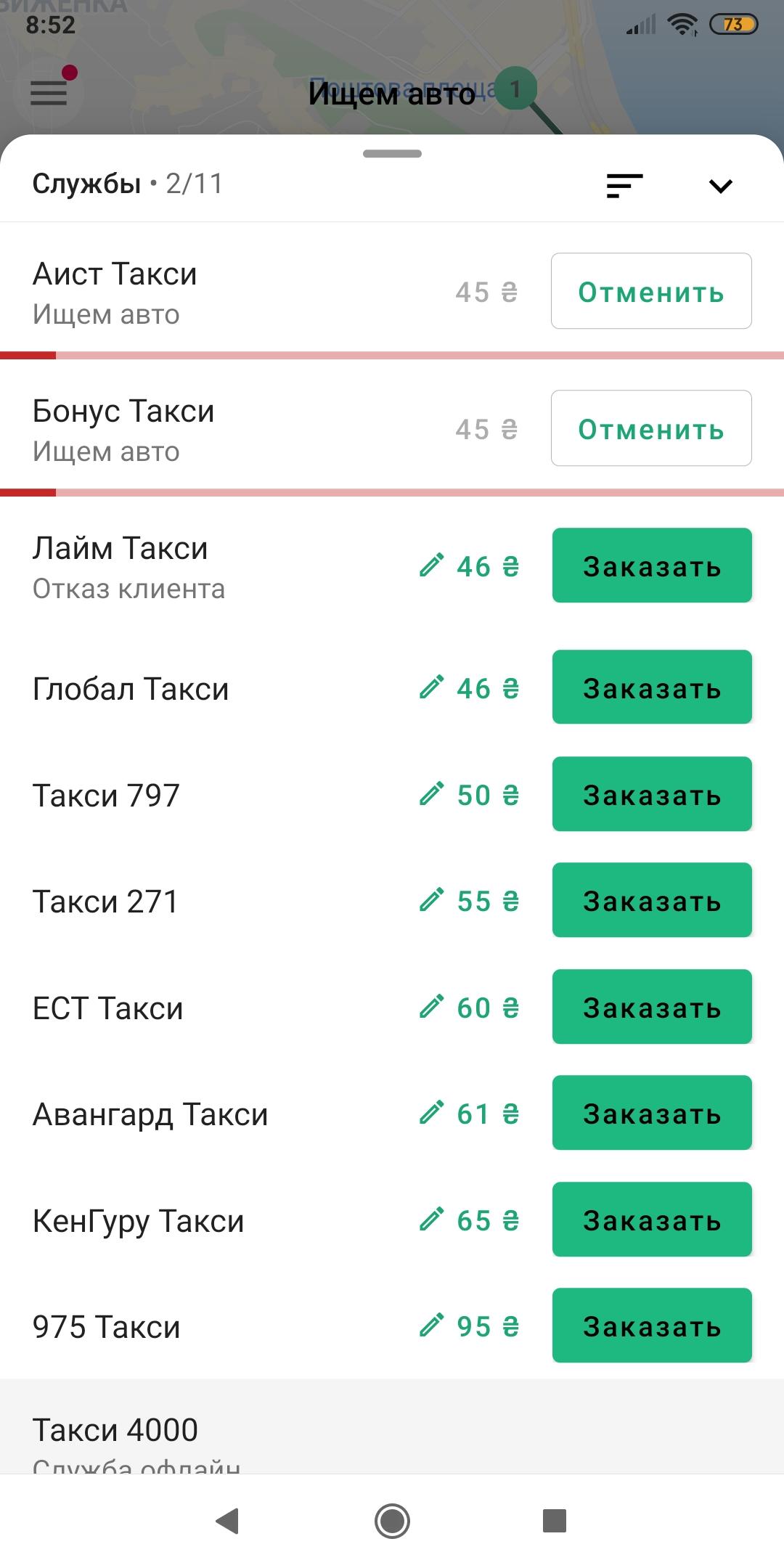Order a ride from Лайм Такси
This screenshot has height=1568, width=784.
coord(652,565)
